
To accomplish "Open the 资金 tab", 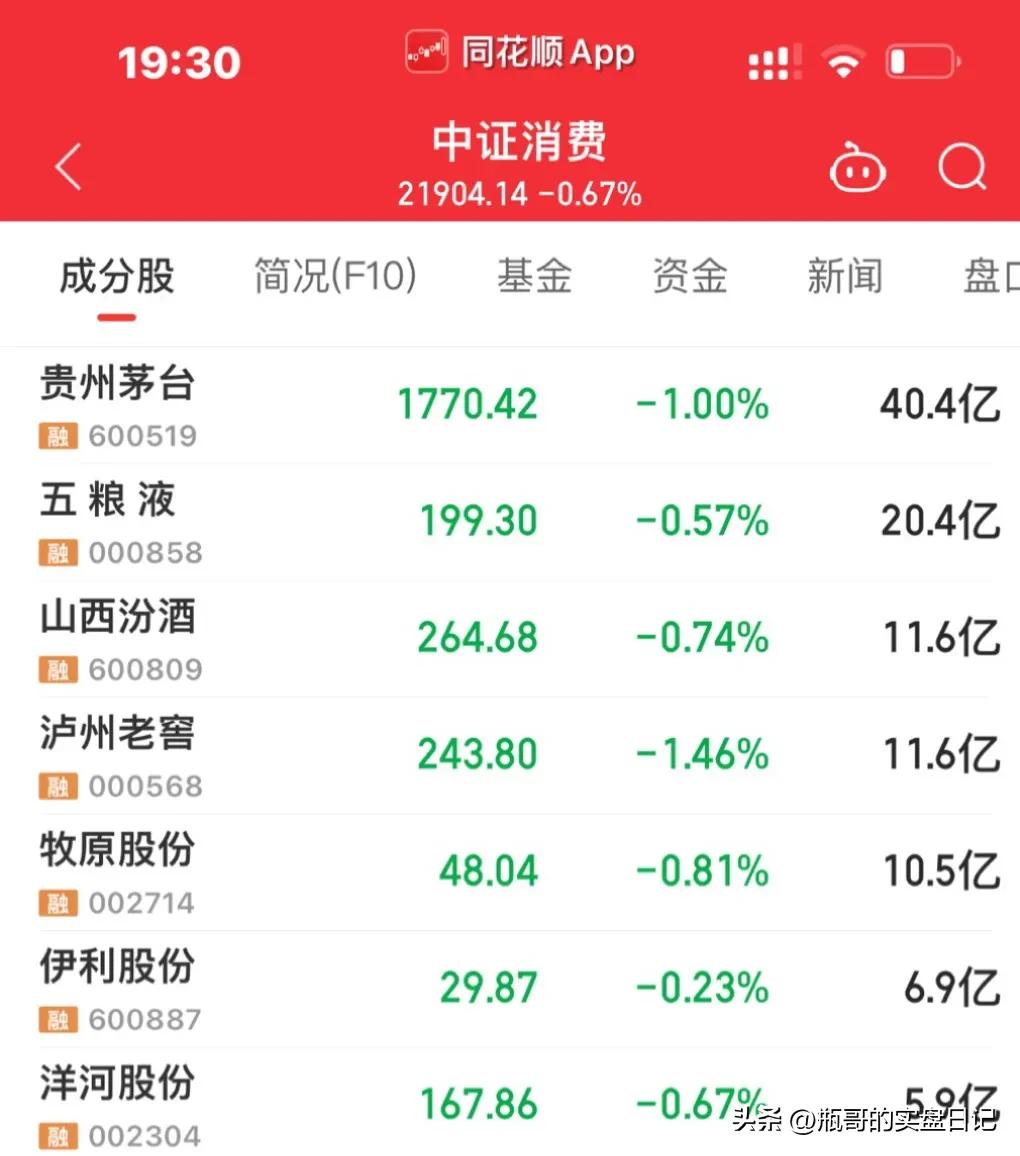I will (x=689, y=275).
